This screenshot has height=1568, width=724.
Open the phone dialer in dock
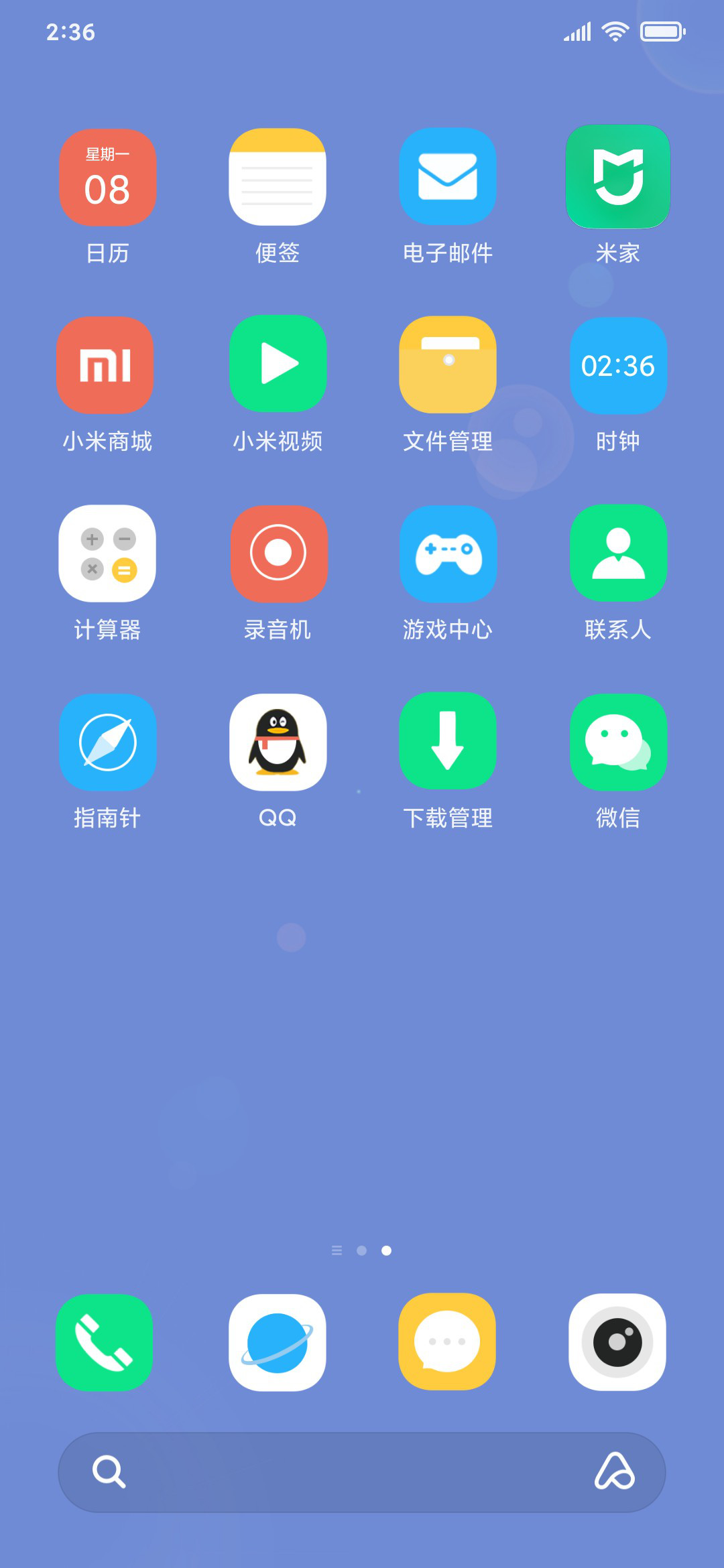tap(105, 1343)
